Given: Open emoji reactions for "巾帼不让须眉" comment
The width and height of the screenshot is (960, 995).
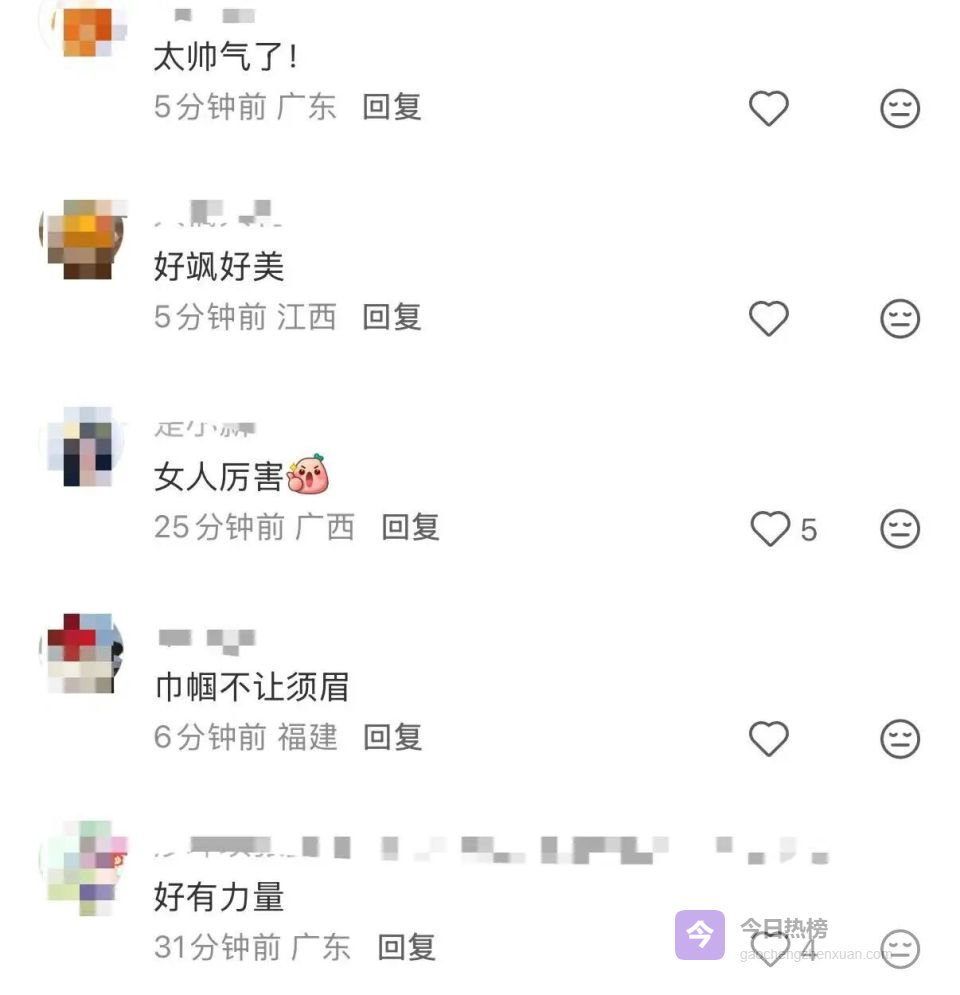Looking at the screenshot, I should pyautogui.click(x=901, y=740).
